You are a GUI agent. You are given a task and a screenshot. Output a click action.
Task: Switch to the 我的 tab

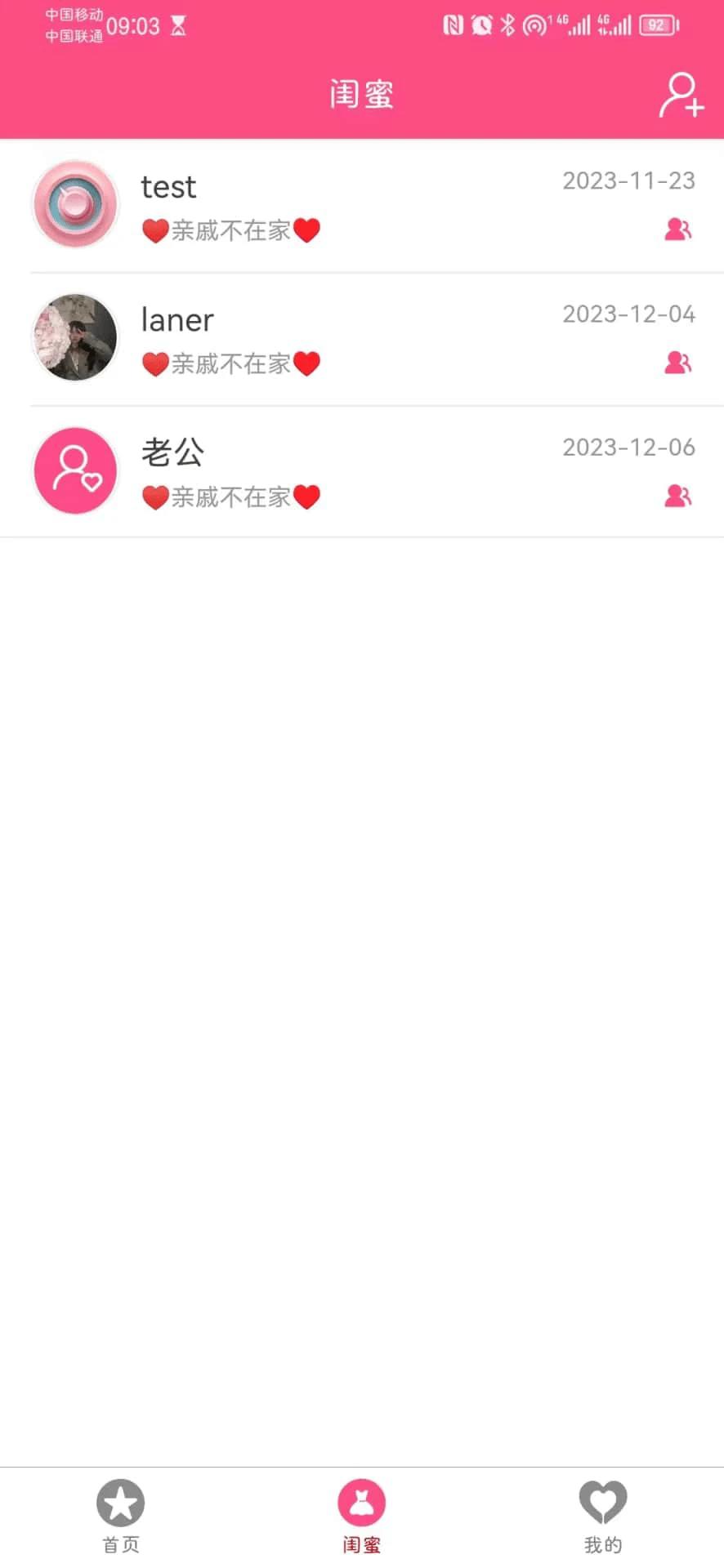coord(603,1517)
